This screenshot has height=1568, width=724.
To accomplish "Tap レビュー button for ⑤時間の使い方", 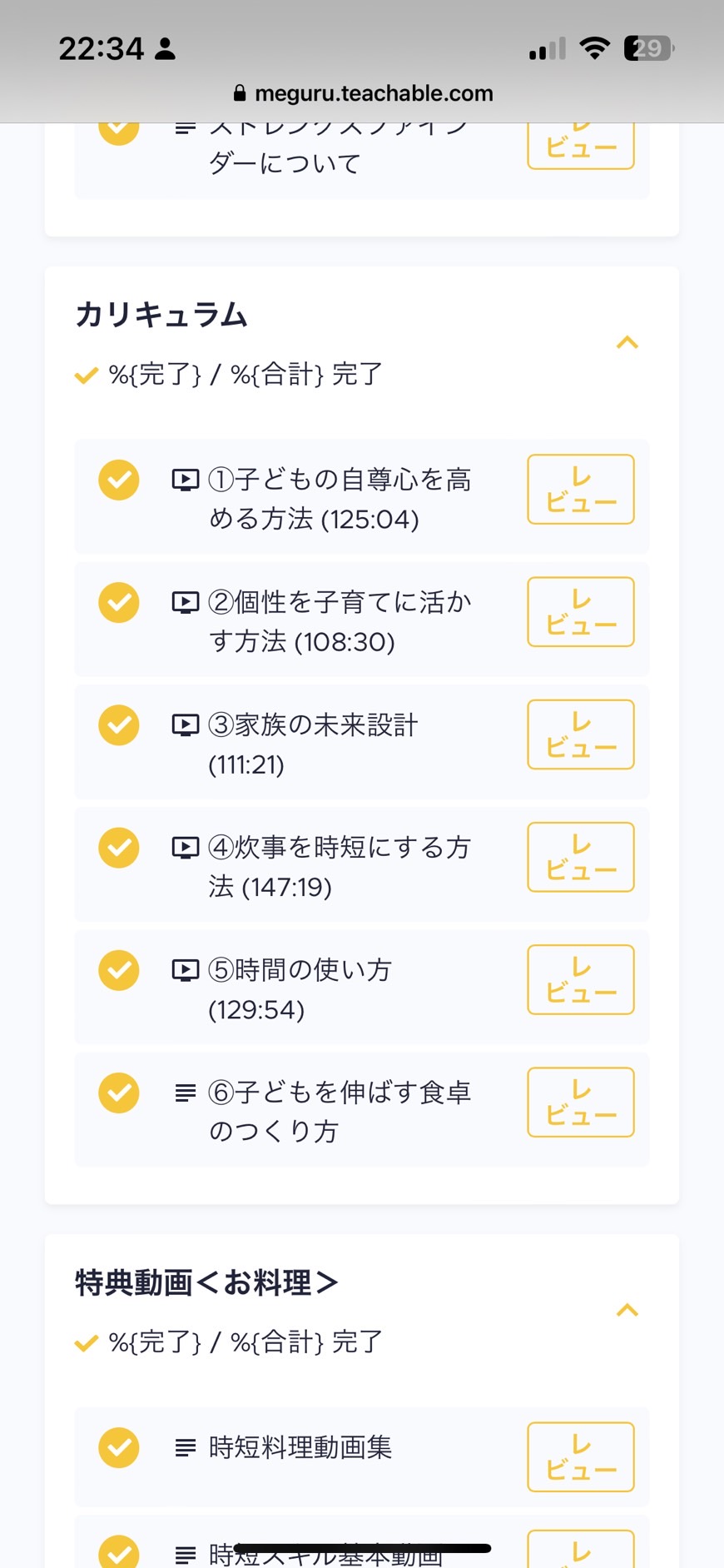I will 581,980.
